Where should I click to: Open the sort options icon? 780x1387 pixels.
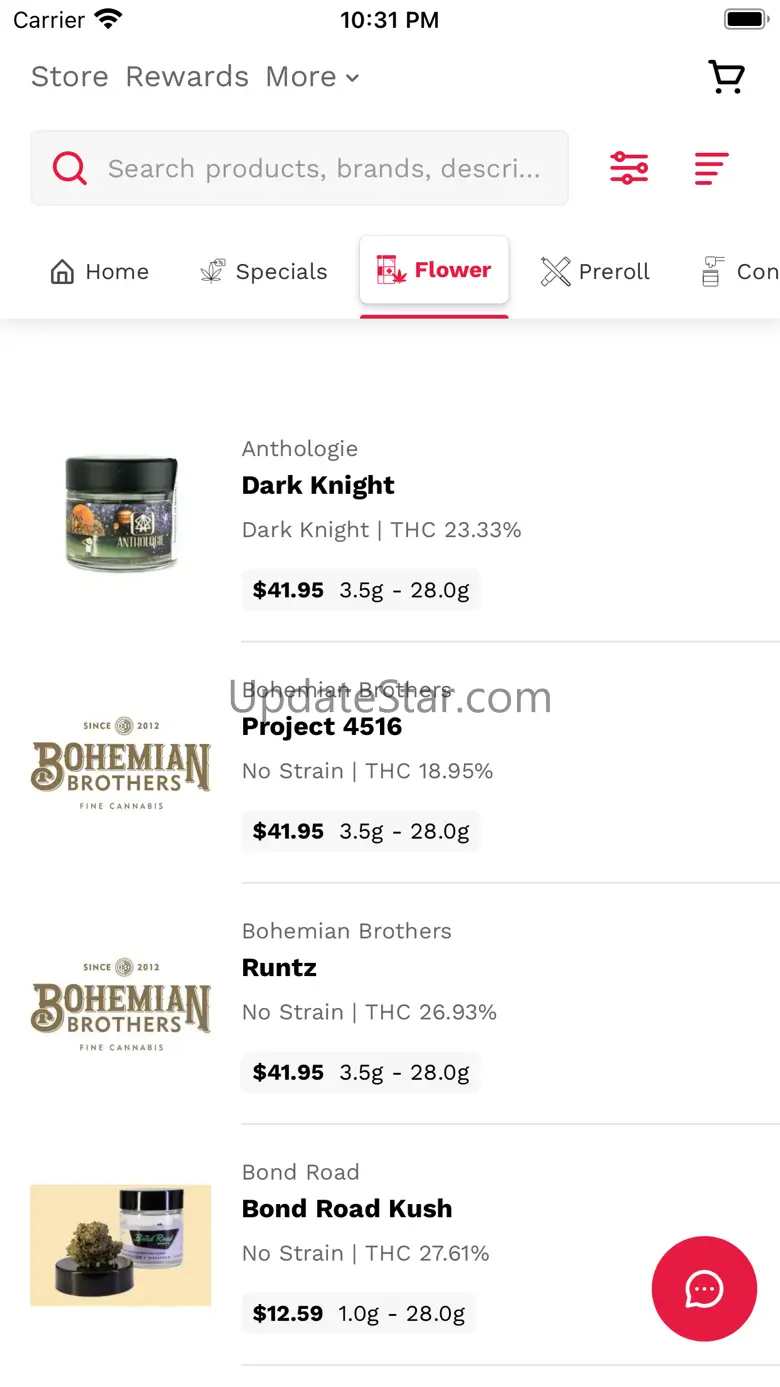coord(711,168)
